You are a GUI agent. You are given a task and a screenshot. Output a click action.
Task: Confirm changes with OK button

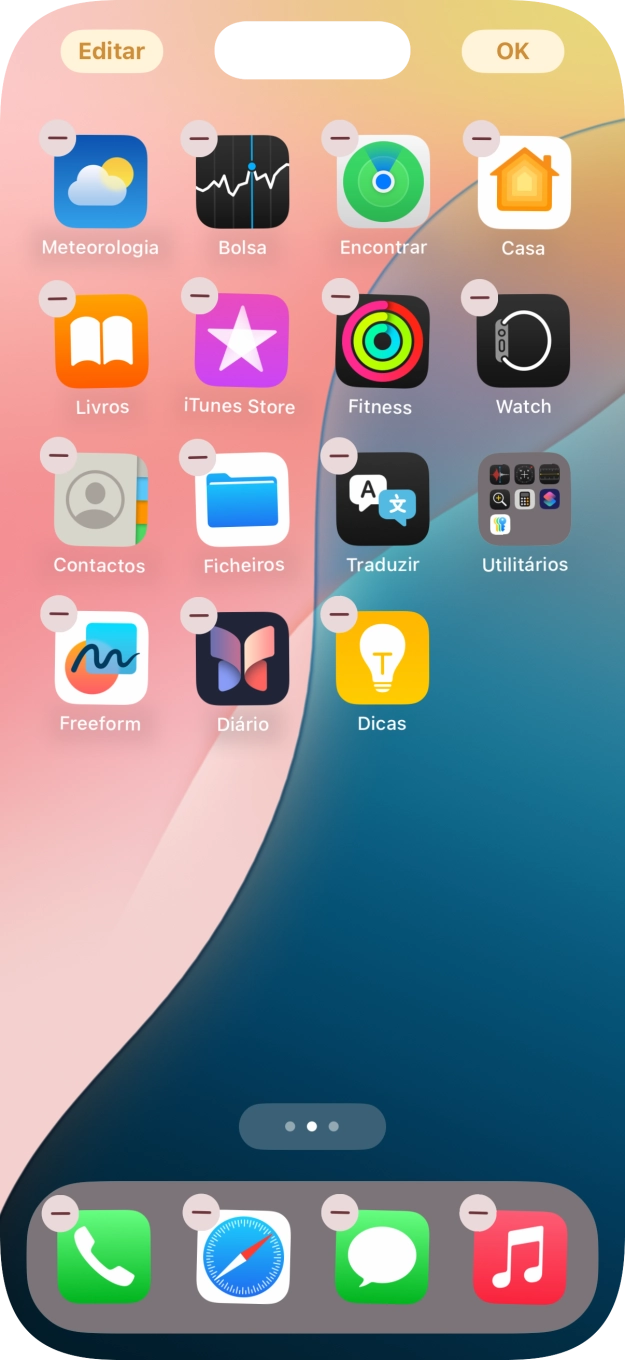(x=512, y=51)
